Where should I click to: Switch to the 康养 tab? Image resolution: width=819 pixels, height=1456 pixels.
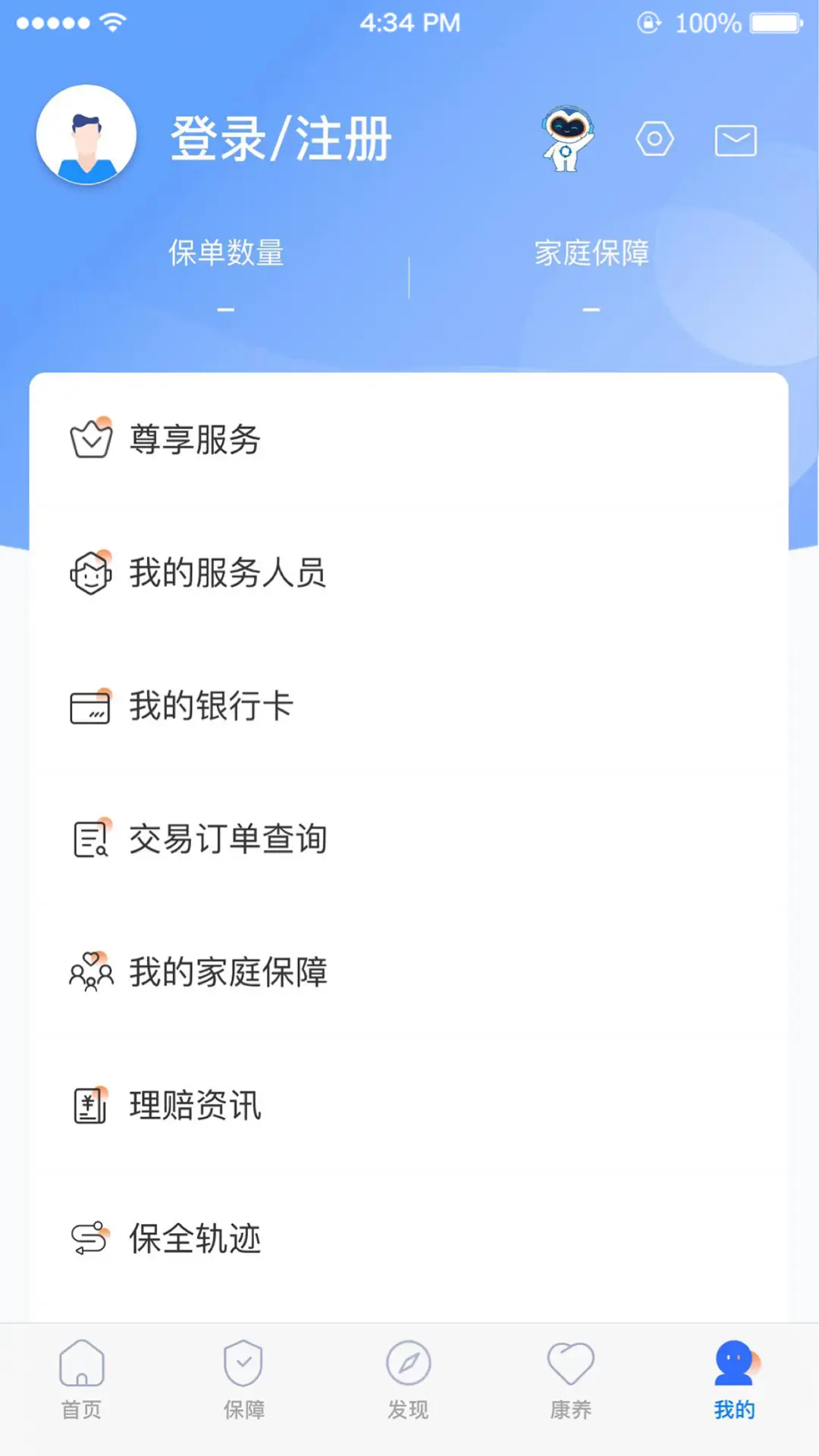tap(571, 1380)
